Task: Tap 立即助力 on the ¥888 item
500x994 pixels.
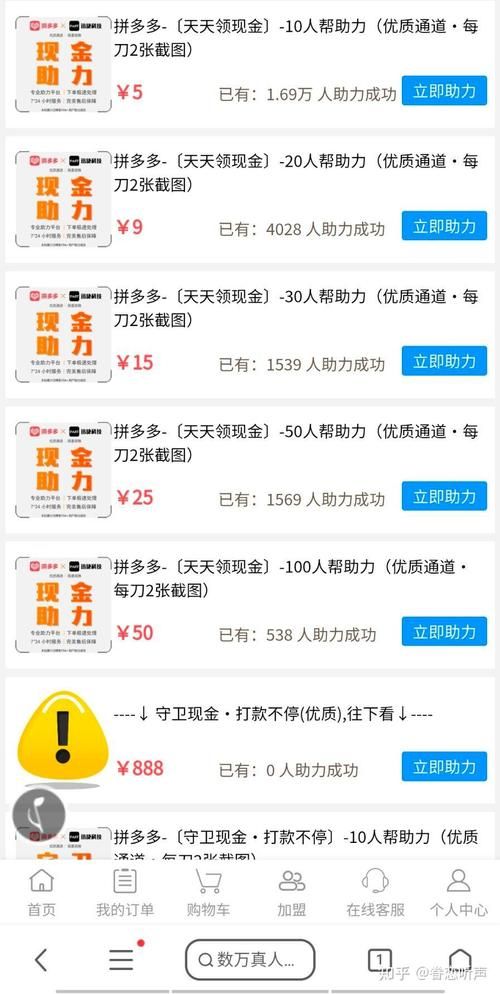Action: coord(444,766)
